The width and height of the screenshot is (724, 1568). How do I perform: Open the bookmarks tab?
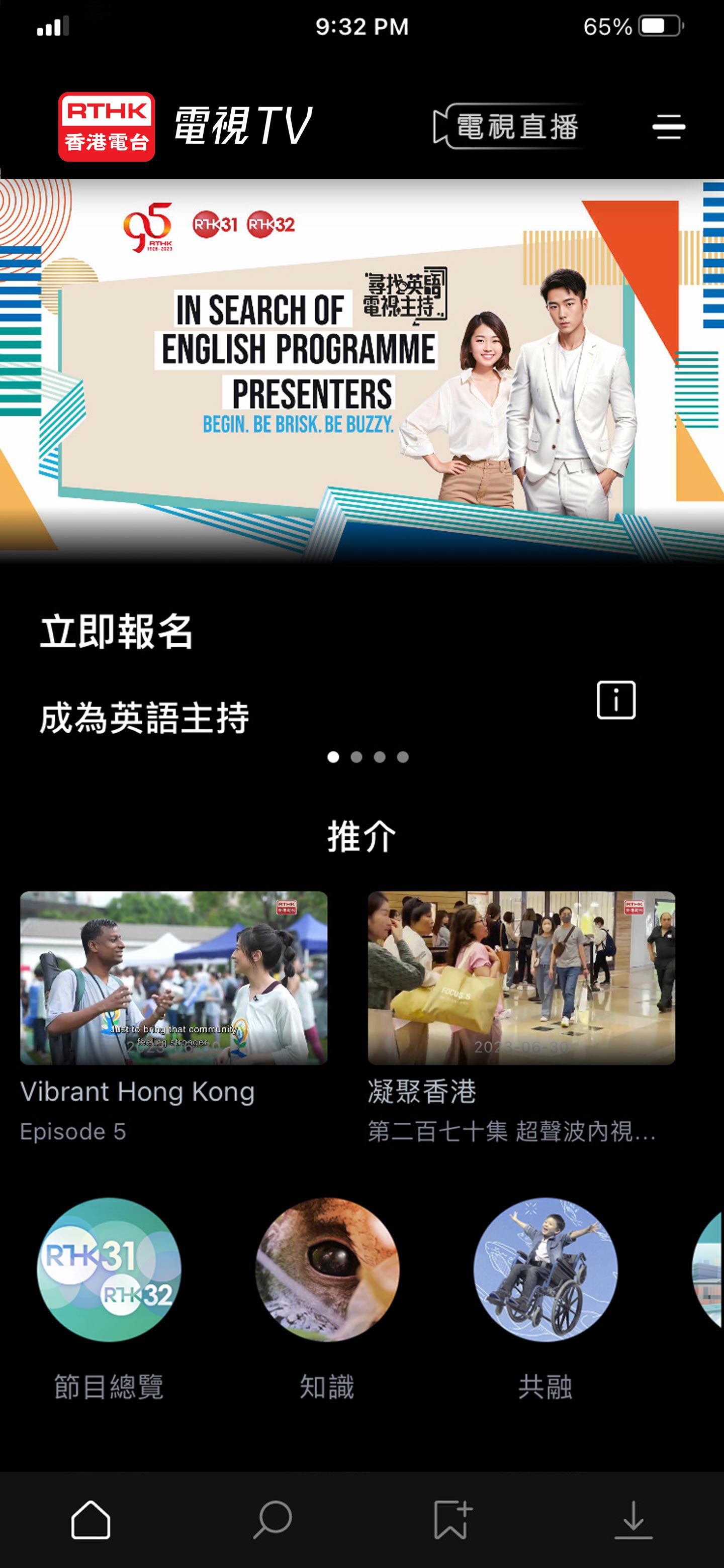point(452,1519)
